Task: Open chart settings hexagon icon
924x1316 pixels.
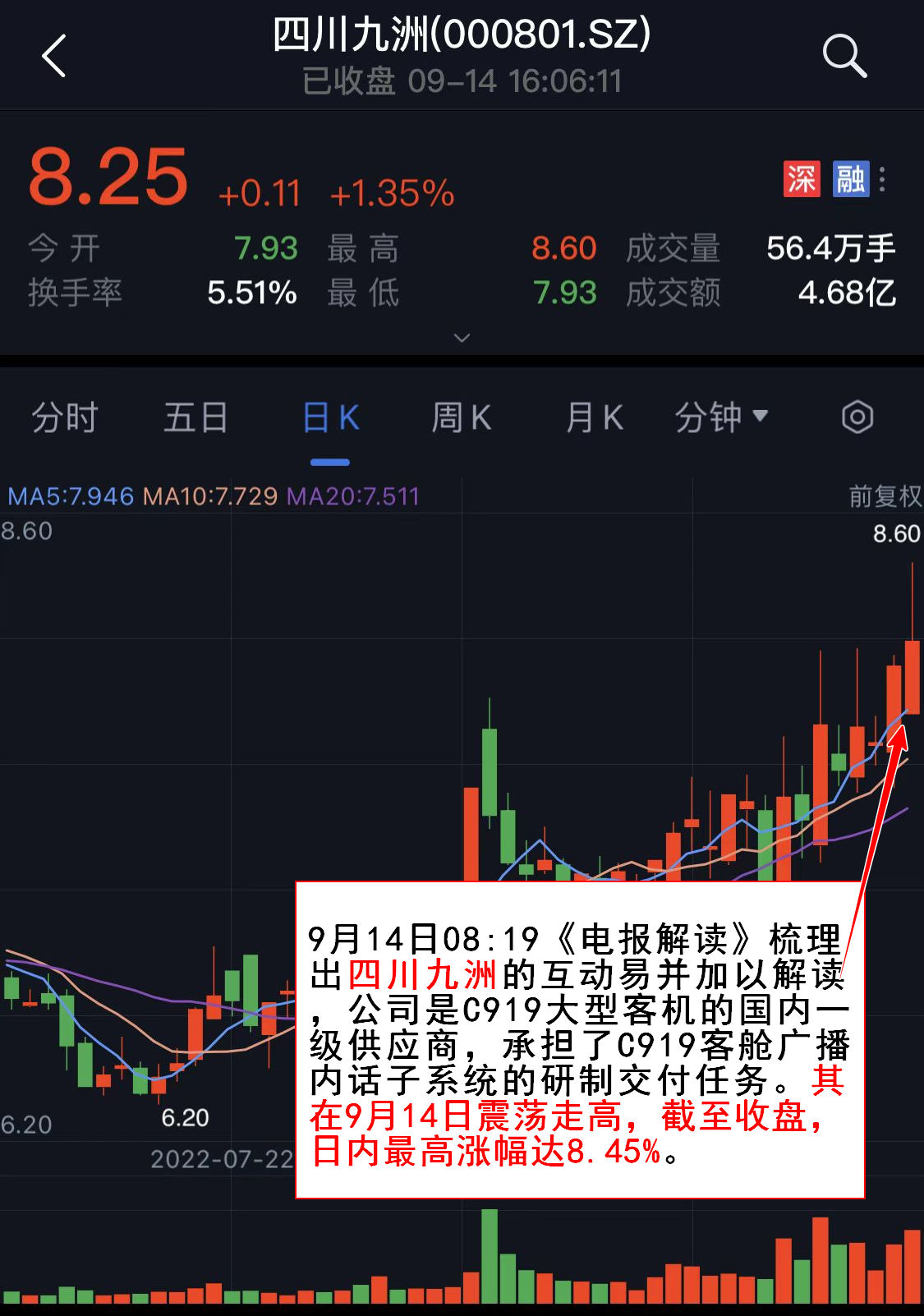Action: [857, 417]
